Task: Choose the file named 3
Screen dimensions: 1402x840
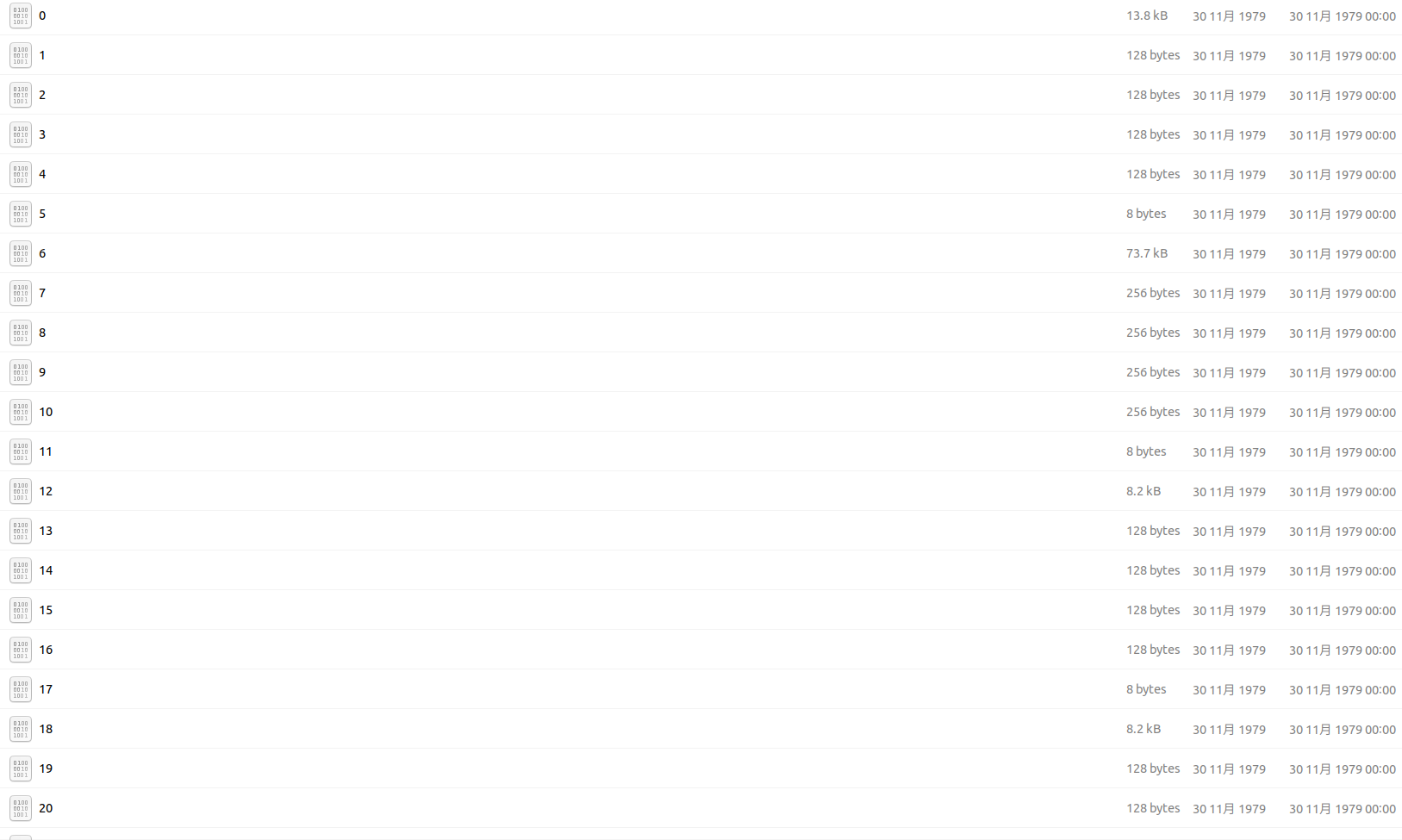Action: point(42,135)
